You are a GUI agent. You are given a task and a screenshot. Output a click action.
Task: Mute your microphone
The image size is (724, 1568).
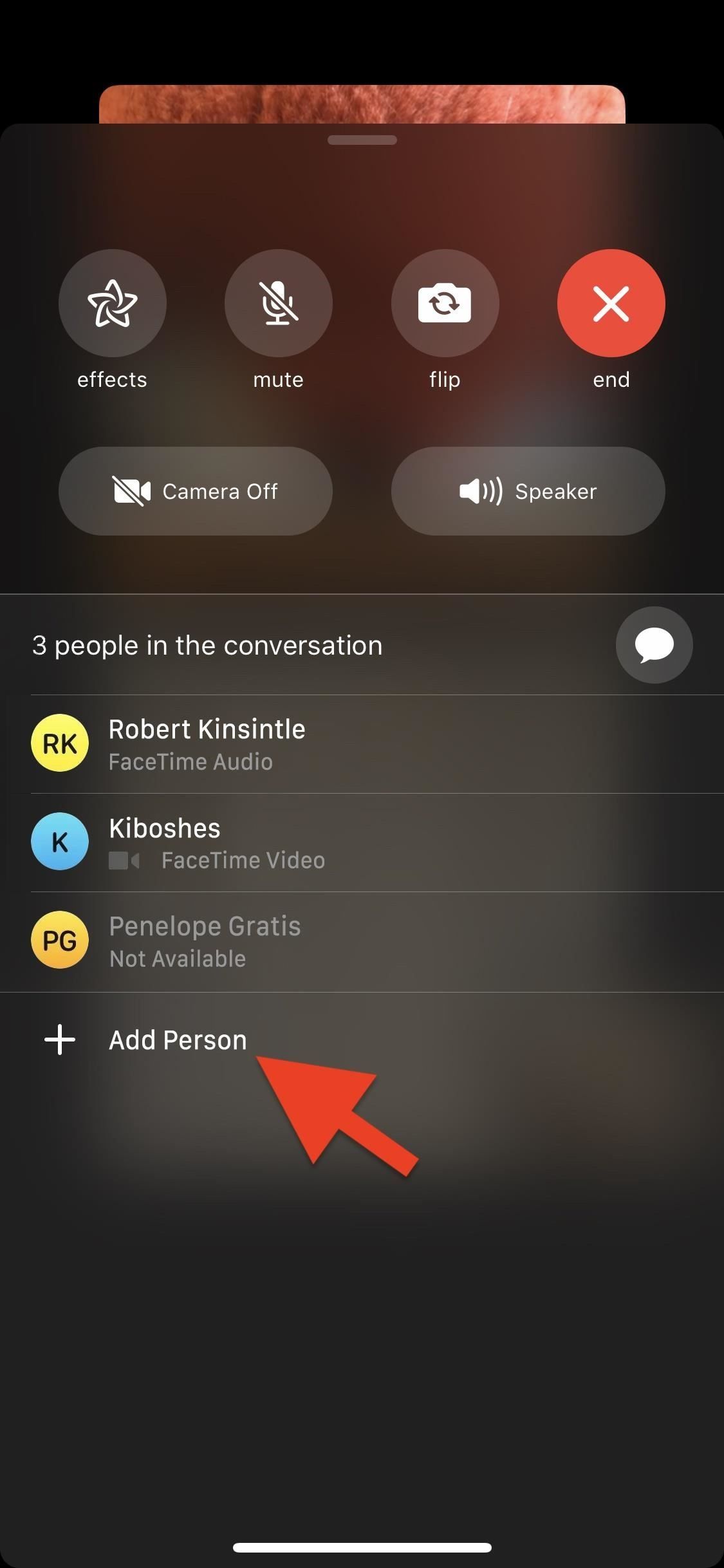(x=278, y=303)
